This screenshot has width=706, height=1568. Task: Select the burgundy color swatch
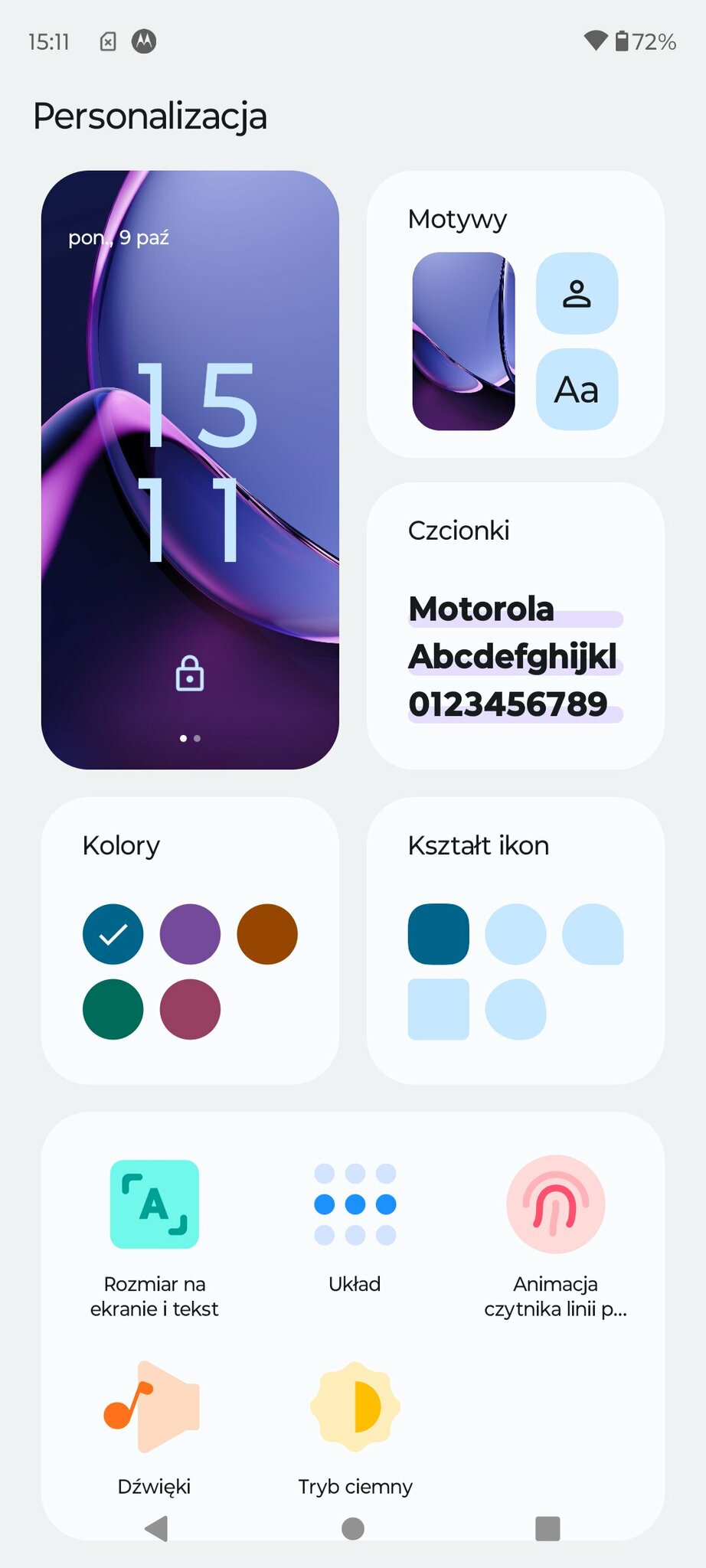(x=190, y=1009)
